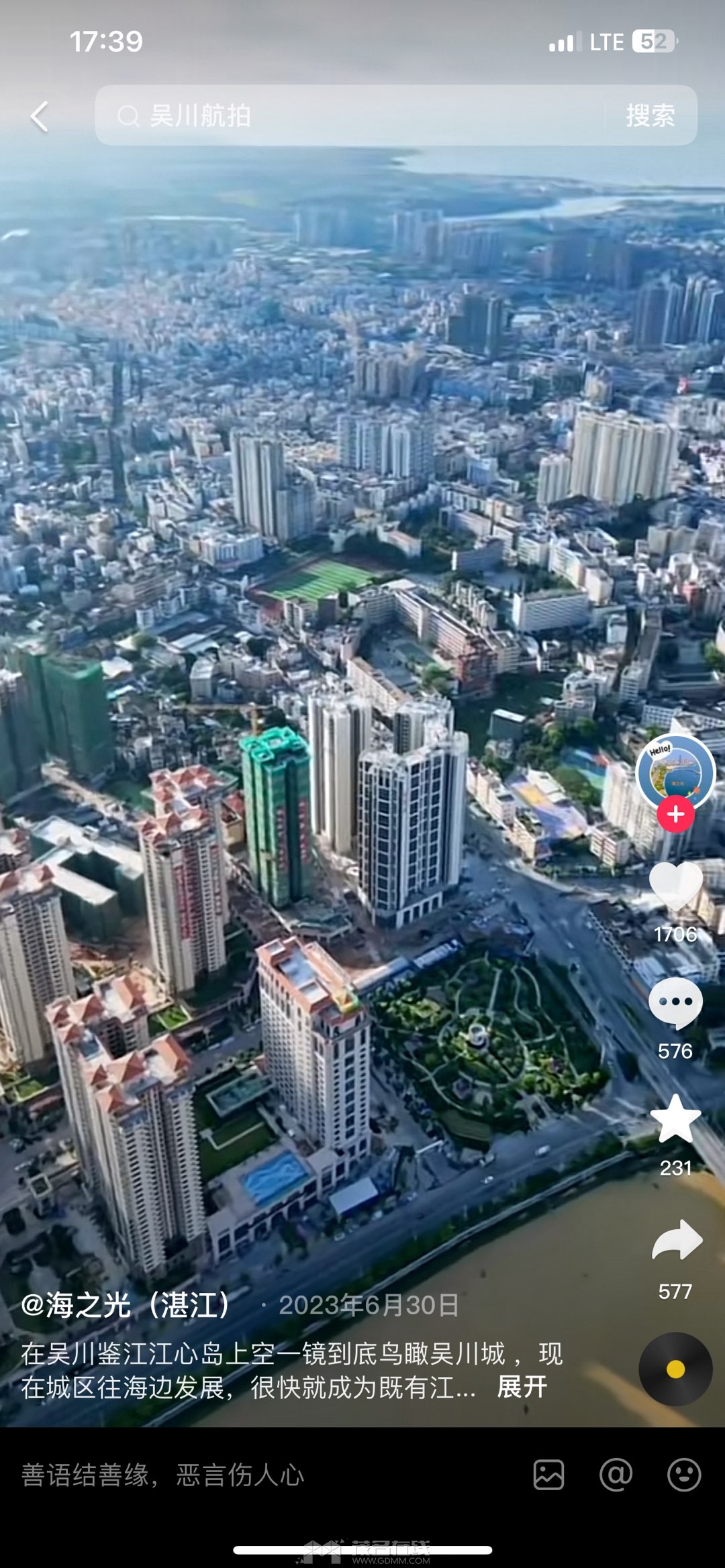Attach a picture to the comment

click(x=548, y=1475)
